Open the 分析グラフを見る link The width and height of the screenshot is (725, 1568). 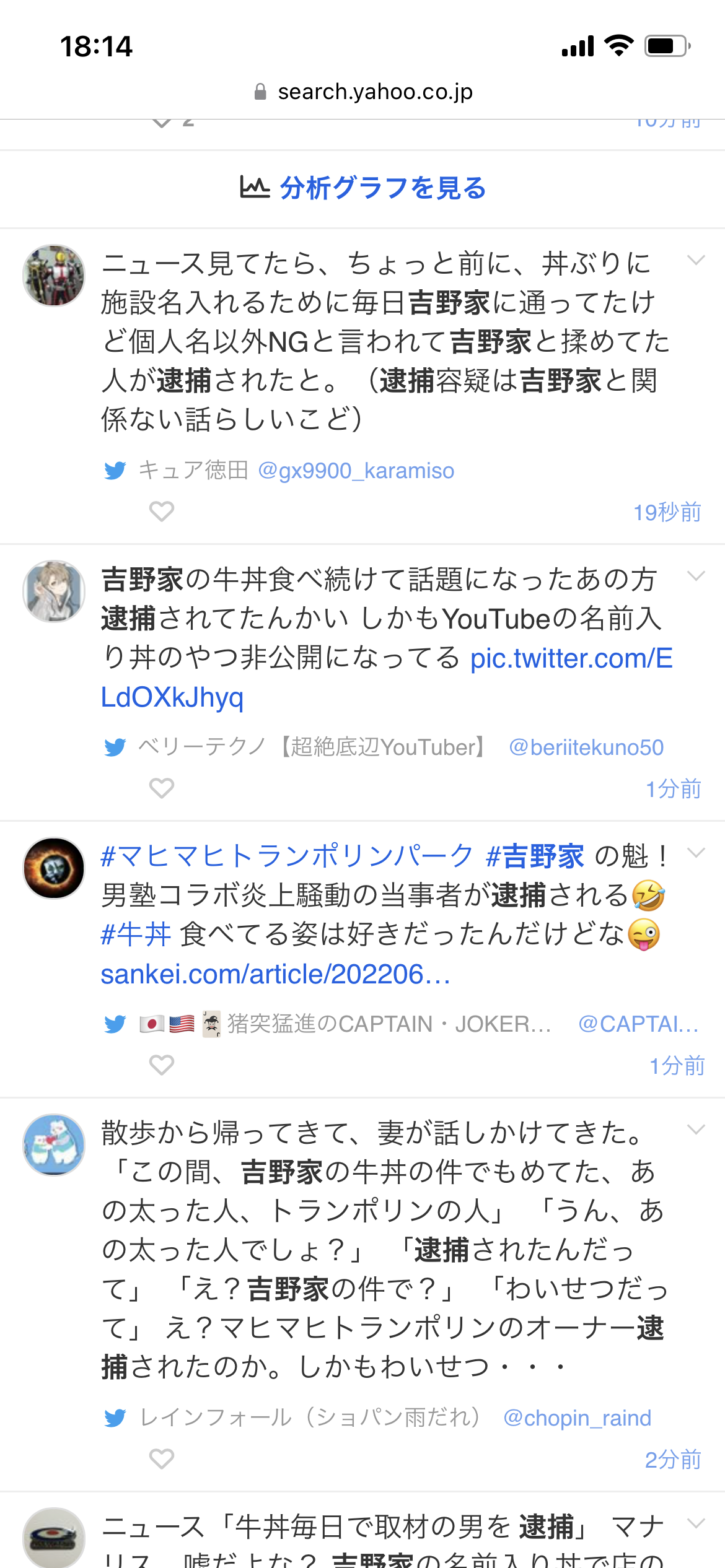click(x=362, y=188)
